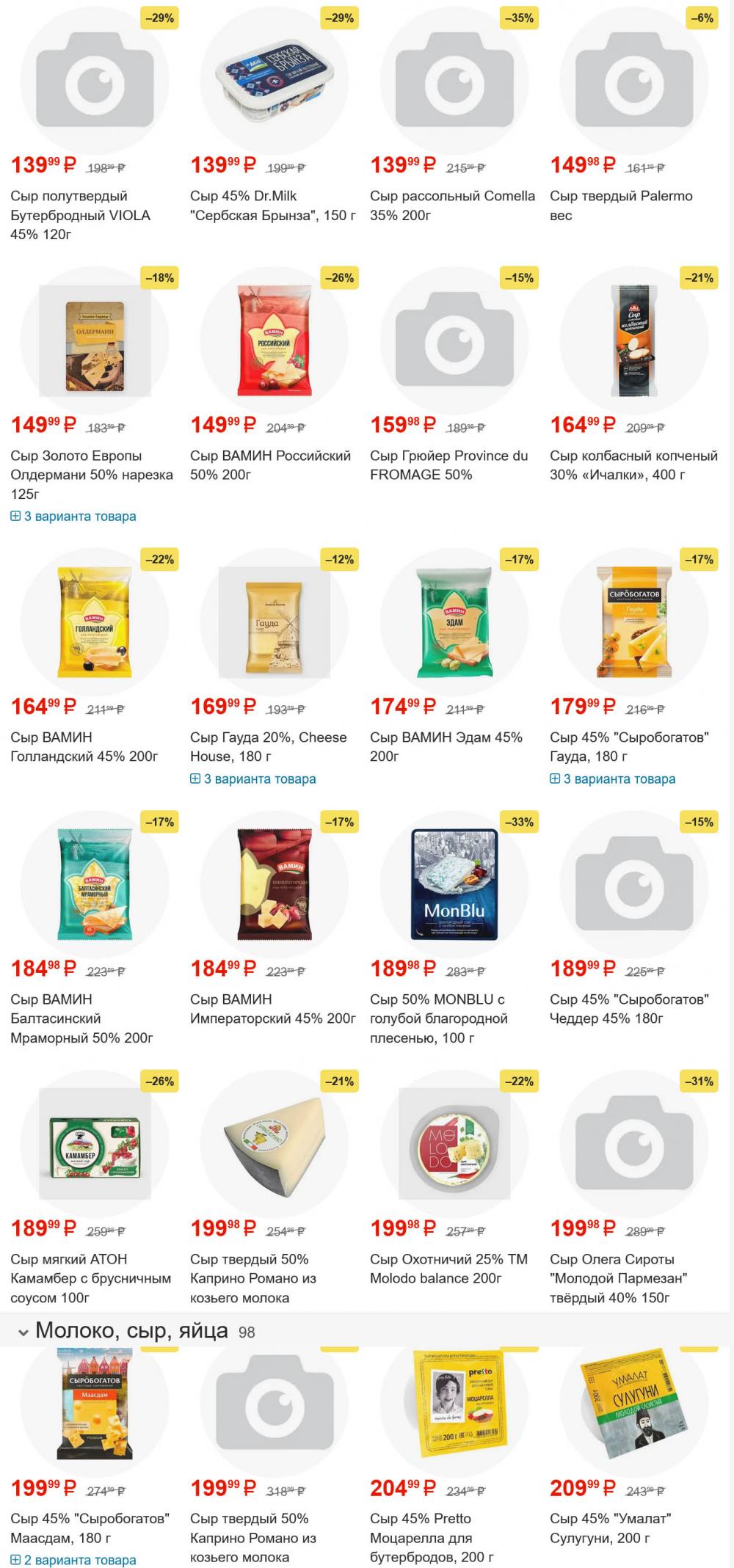Select АТОН Камамбер с брусничным соусом
This screenshot has width=734, height=1568.
[90, 1278]
